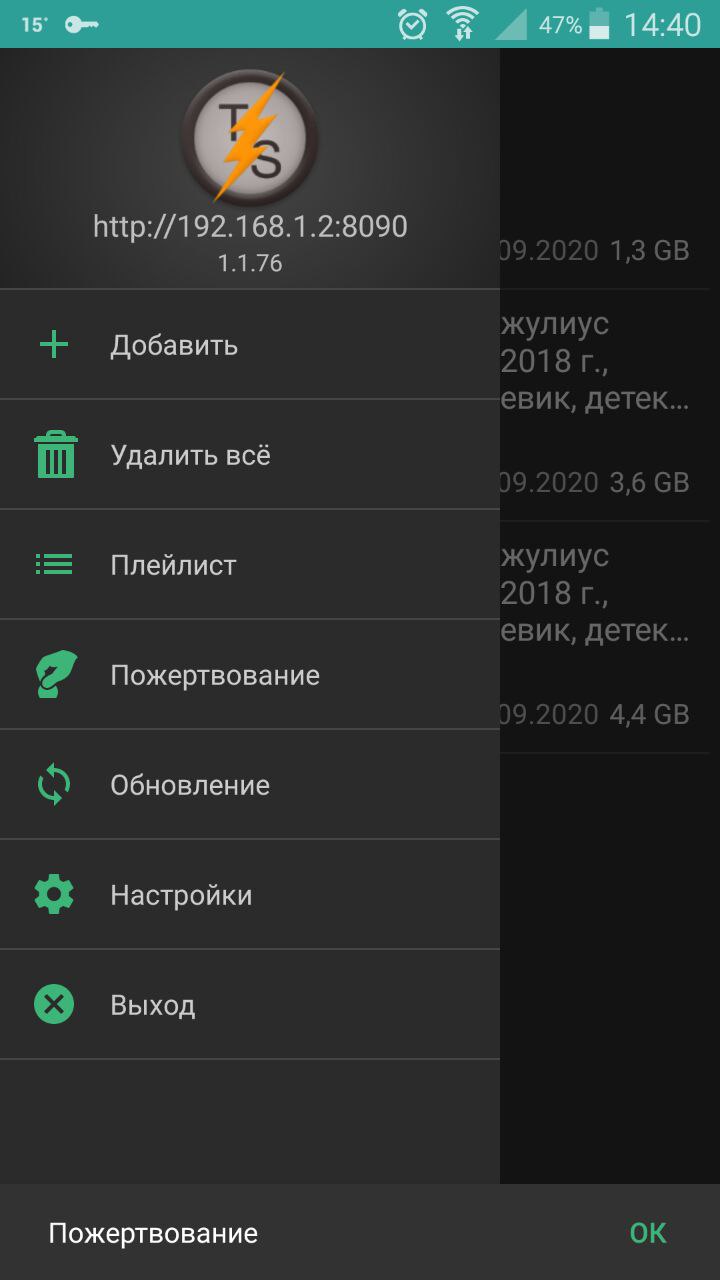The image size is (720, 1280).
Task: Exit the app with Выход
Action: (250, 1005)
